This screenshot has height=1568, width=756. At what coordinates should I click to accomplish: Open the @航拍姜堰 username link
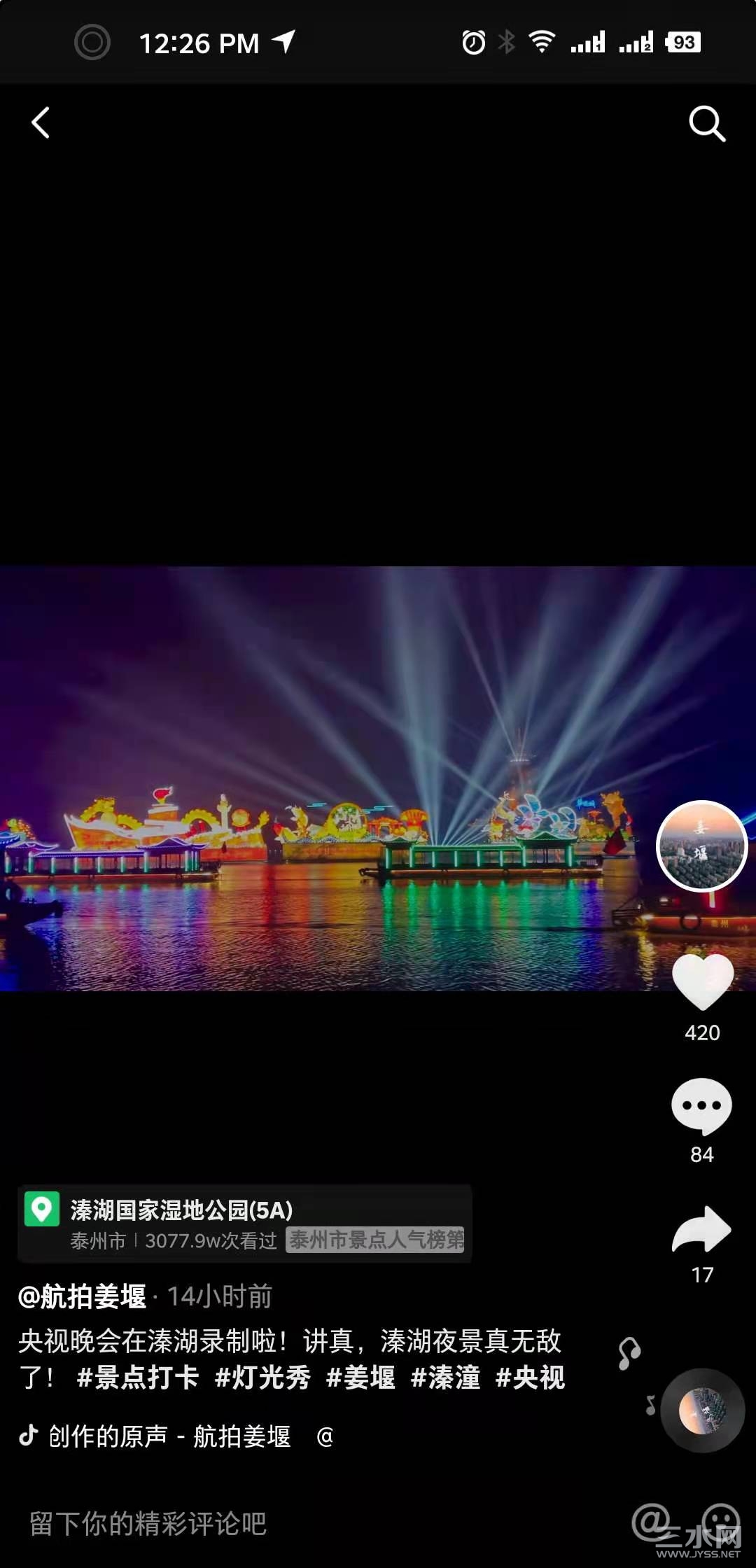coord(83,1296)
